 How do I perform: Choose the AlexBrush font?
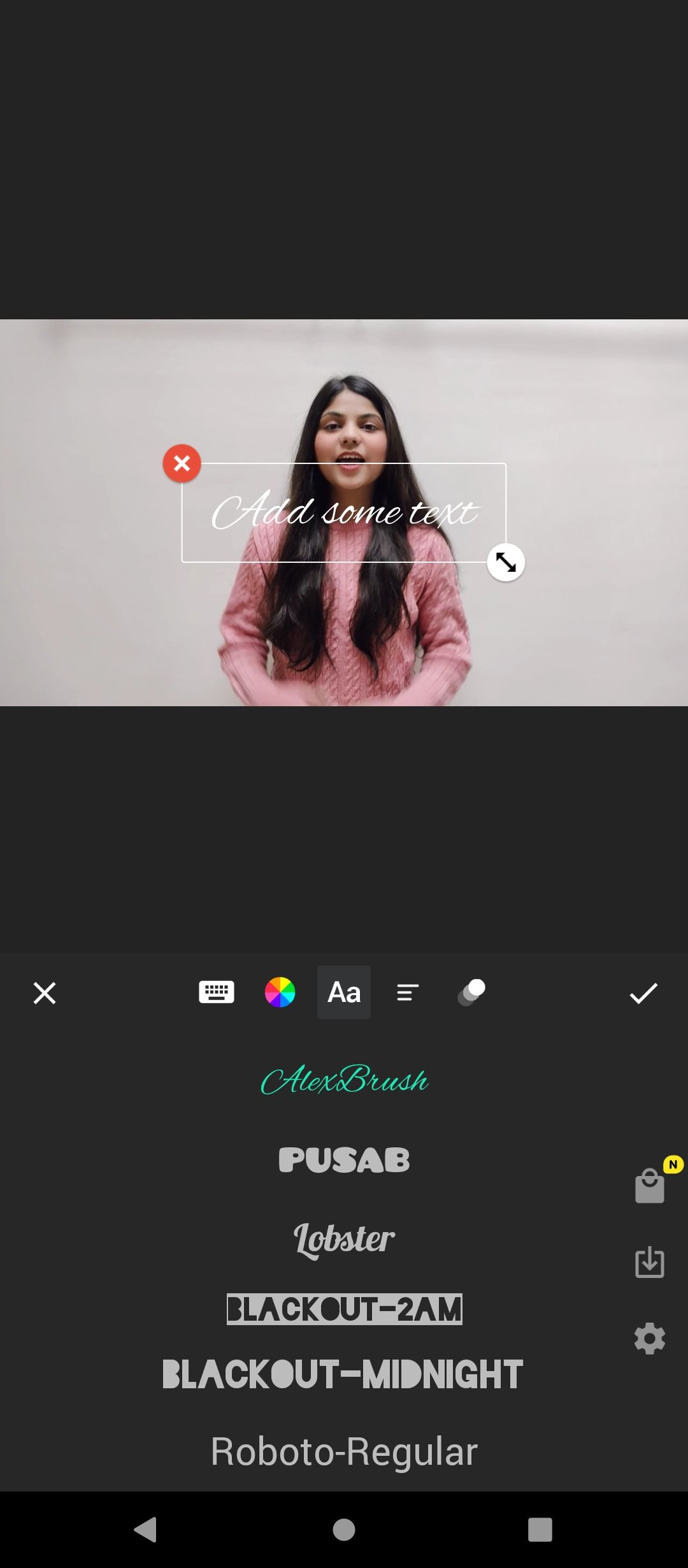344,1079
